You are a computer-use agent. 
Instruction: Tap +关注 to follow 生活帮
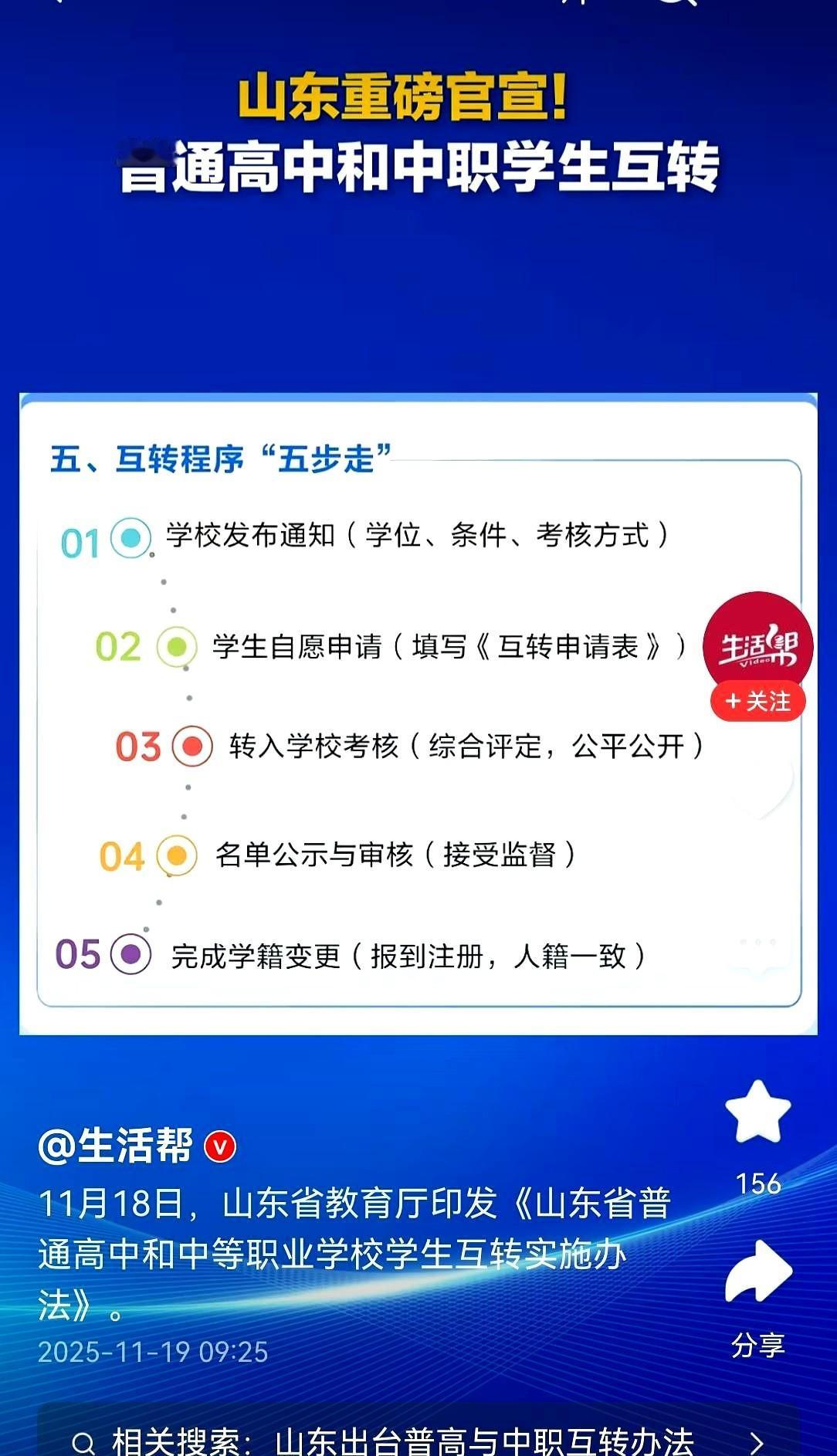(757, 701)
